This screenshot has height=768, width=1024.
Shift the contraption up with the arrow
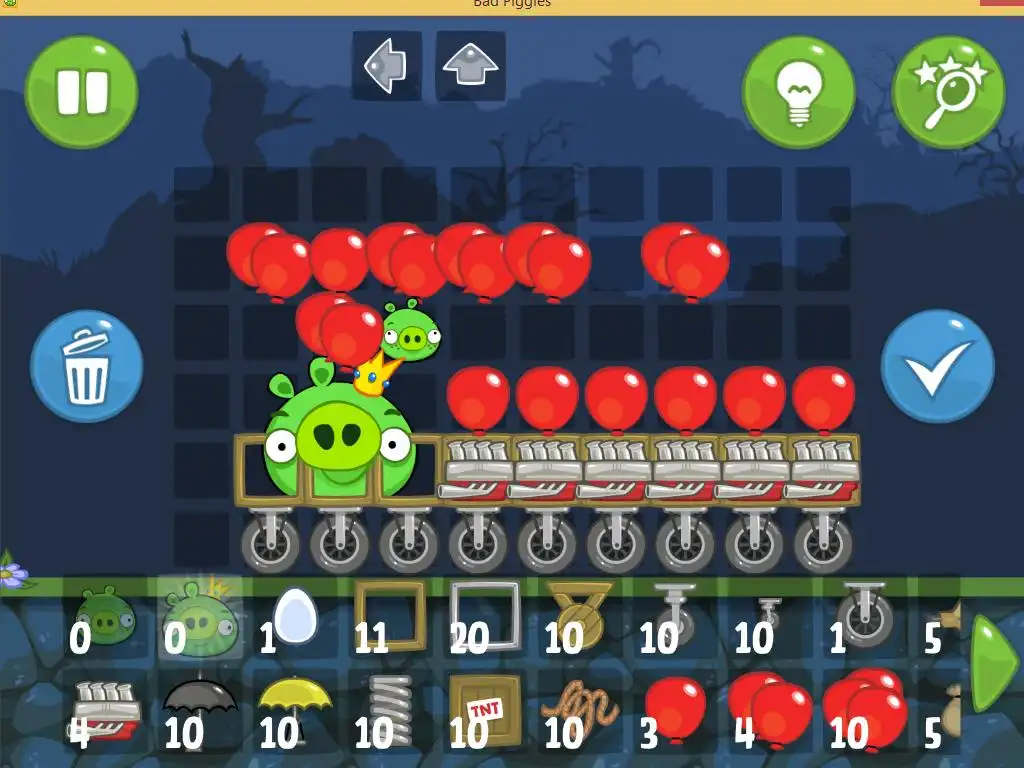470,66
